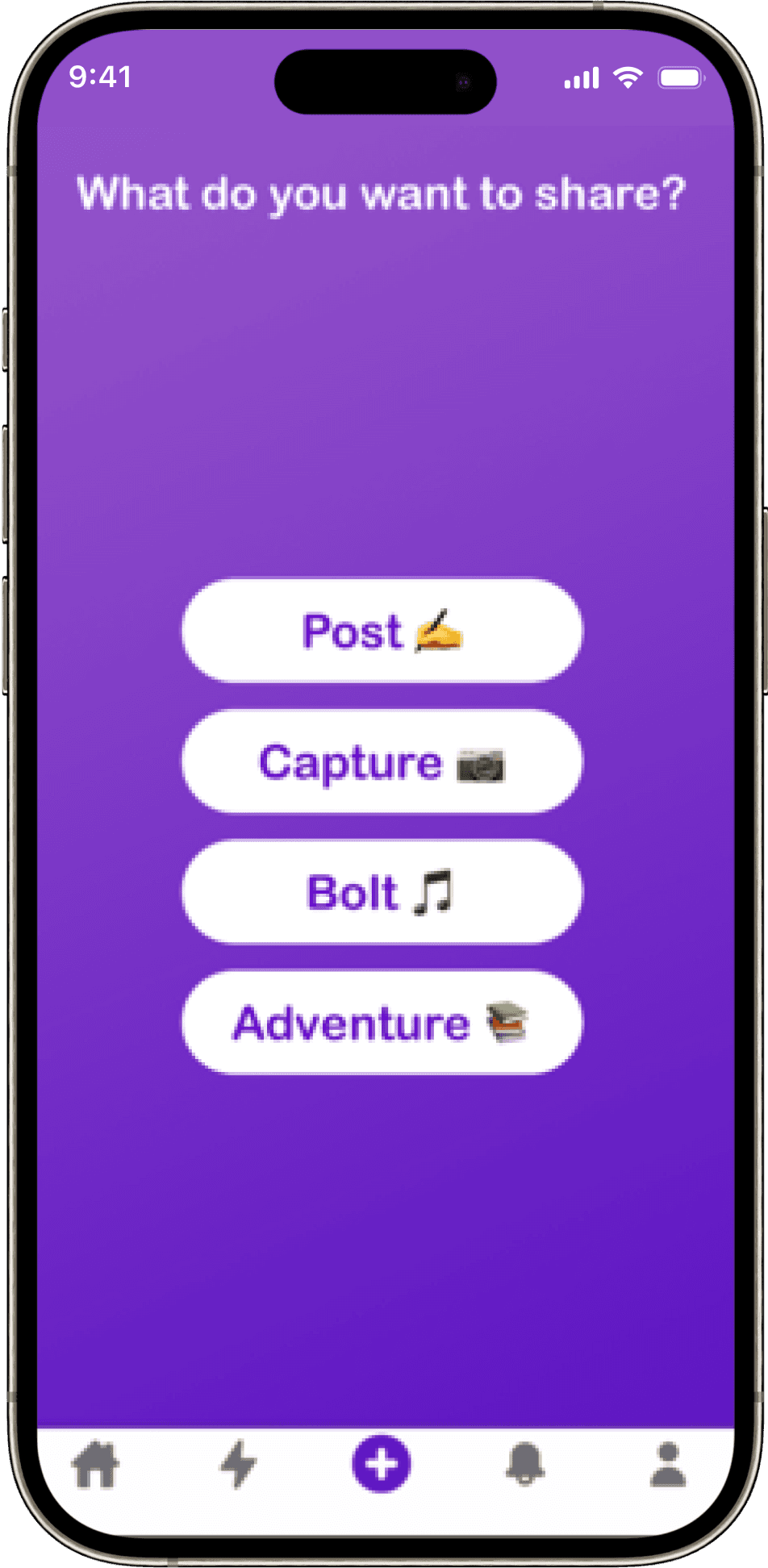This screenshot has width=768, height=1568.
Task: Open the profile tab
Action: [668, 1463]
